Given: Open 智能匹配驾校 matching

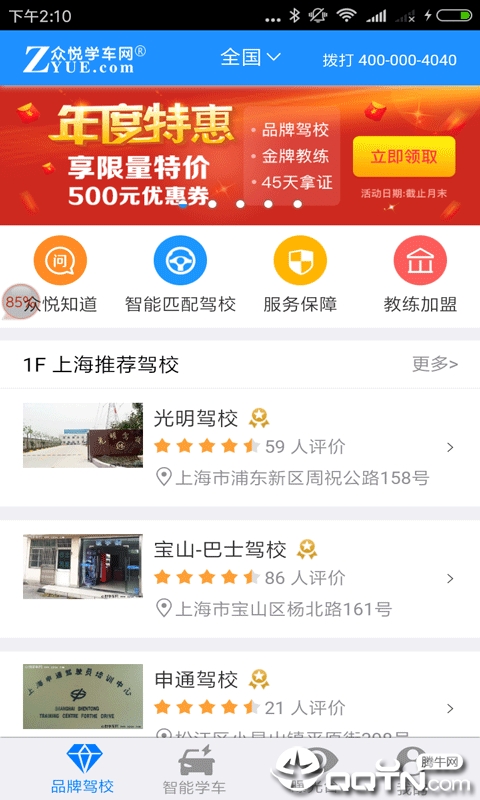Looking at the screenshot, I should tap(180, 274).
